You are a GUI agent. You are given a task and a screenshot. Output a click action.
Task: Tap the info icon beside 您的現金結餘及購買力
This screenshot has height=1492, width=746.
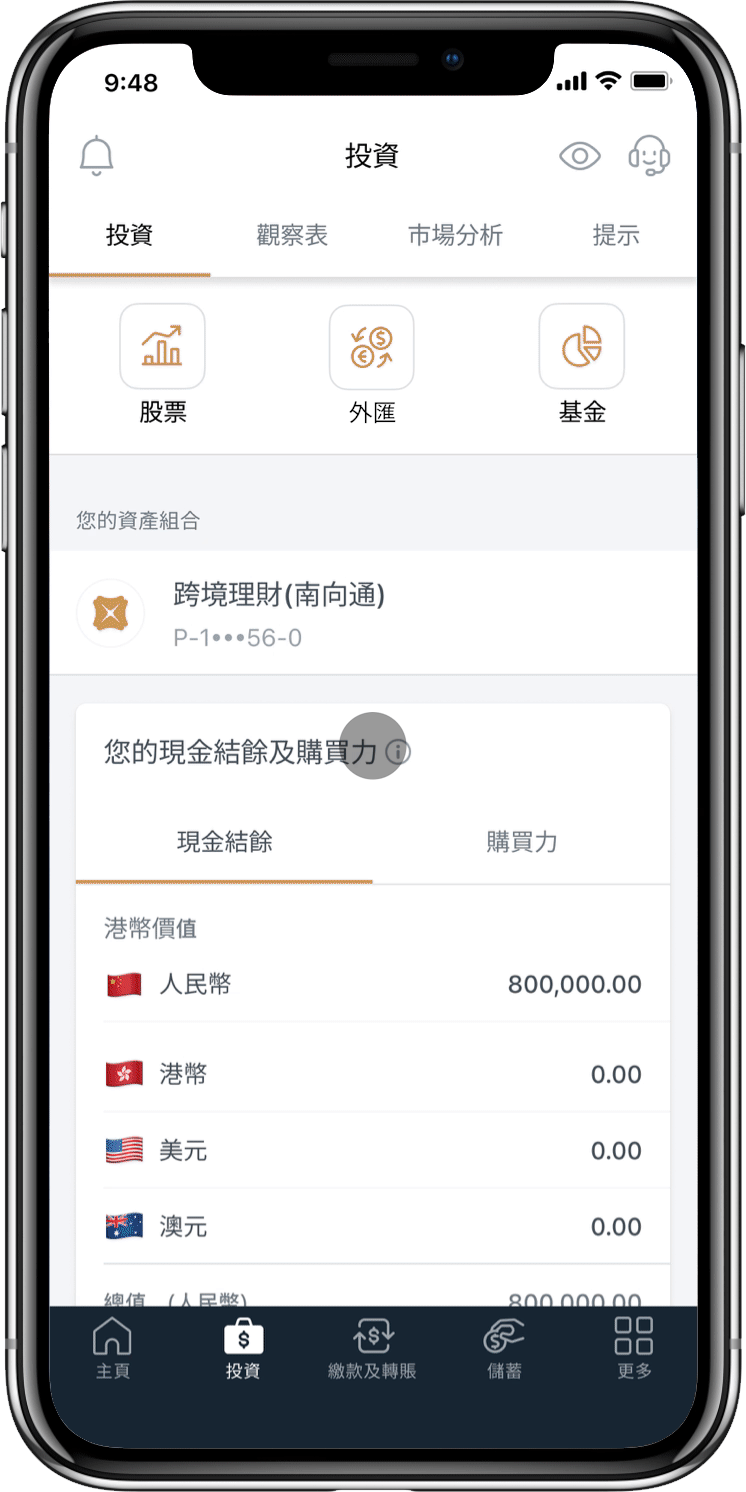pyautogui.click(x=398, y=752)
